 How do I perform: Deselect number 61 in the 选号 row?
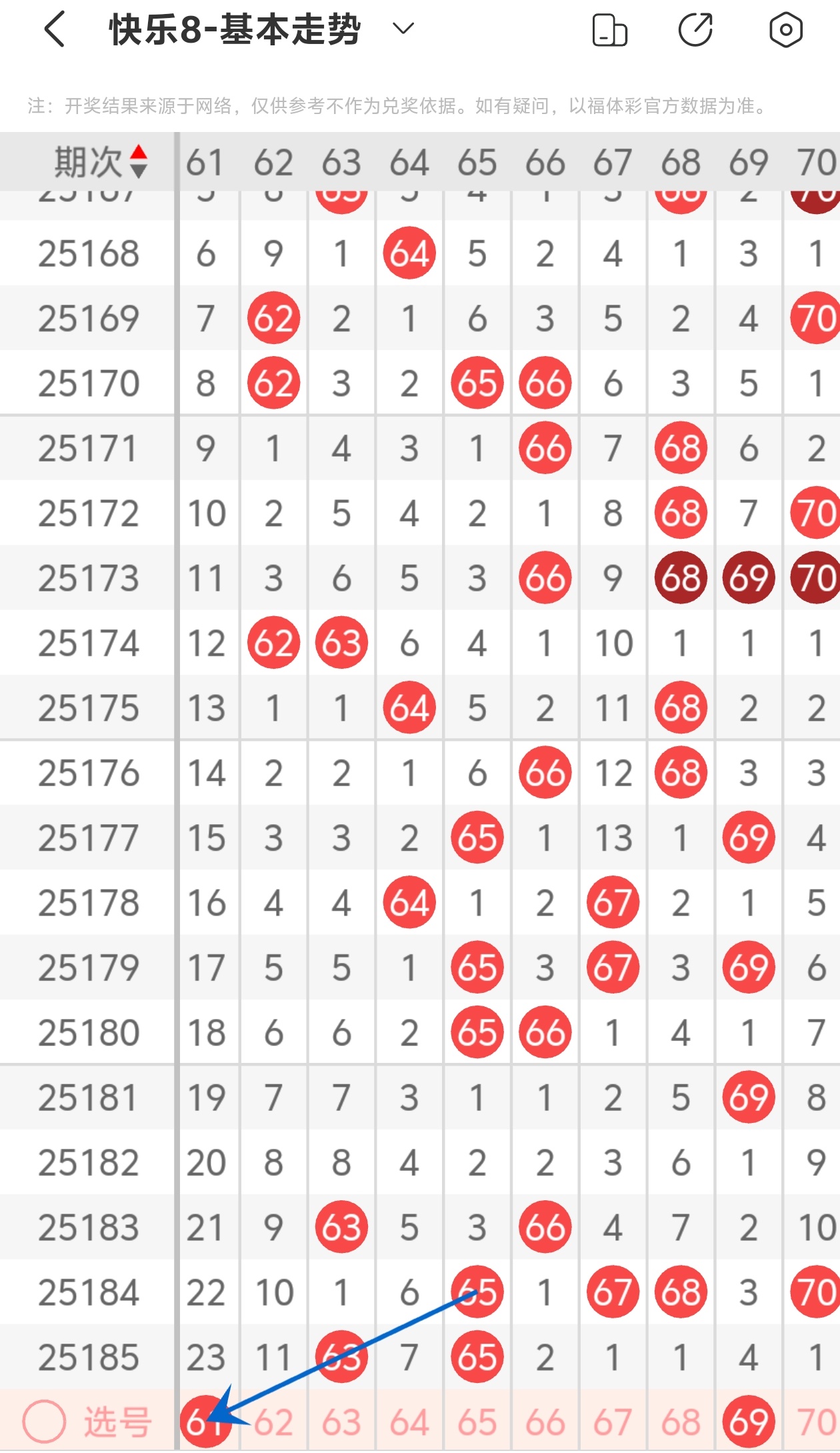pyautogui.click(x=205, y=1422)
